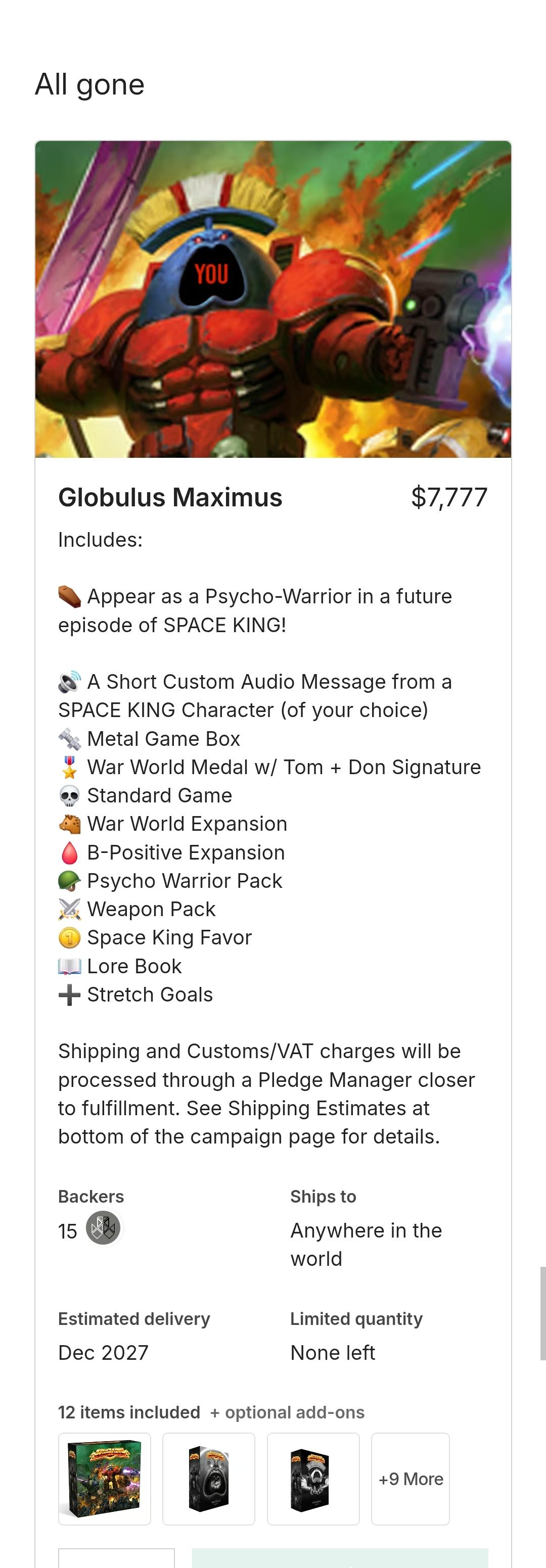Open the second included item thumbnail
The height and width of the screenshot is (1568, 546).
209,1479
